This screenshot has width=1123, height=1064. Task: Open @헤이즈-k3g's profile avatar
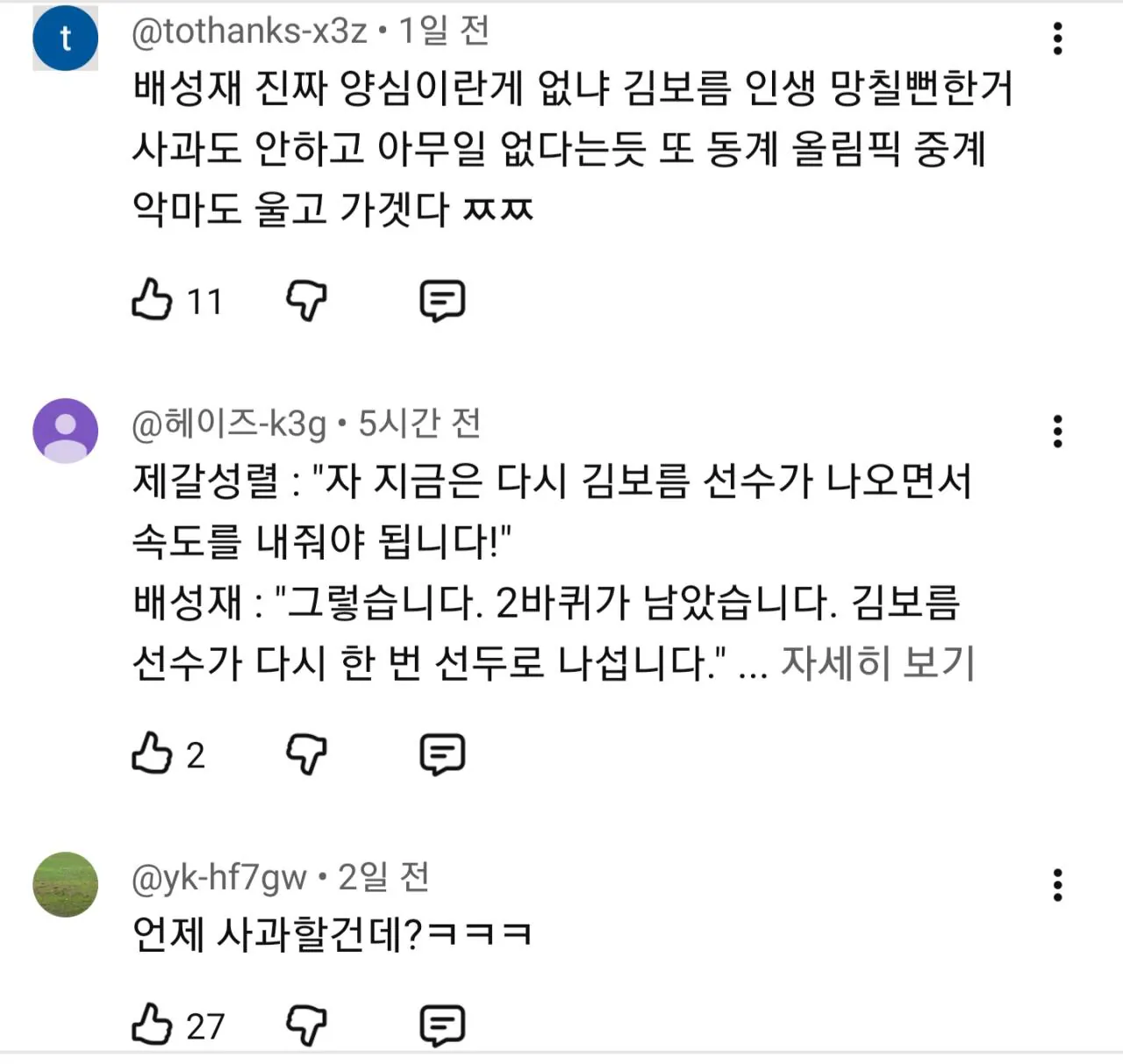point(65,431)
